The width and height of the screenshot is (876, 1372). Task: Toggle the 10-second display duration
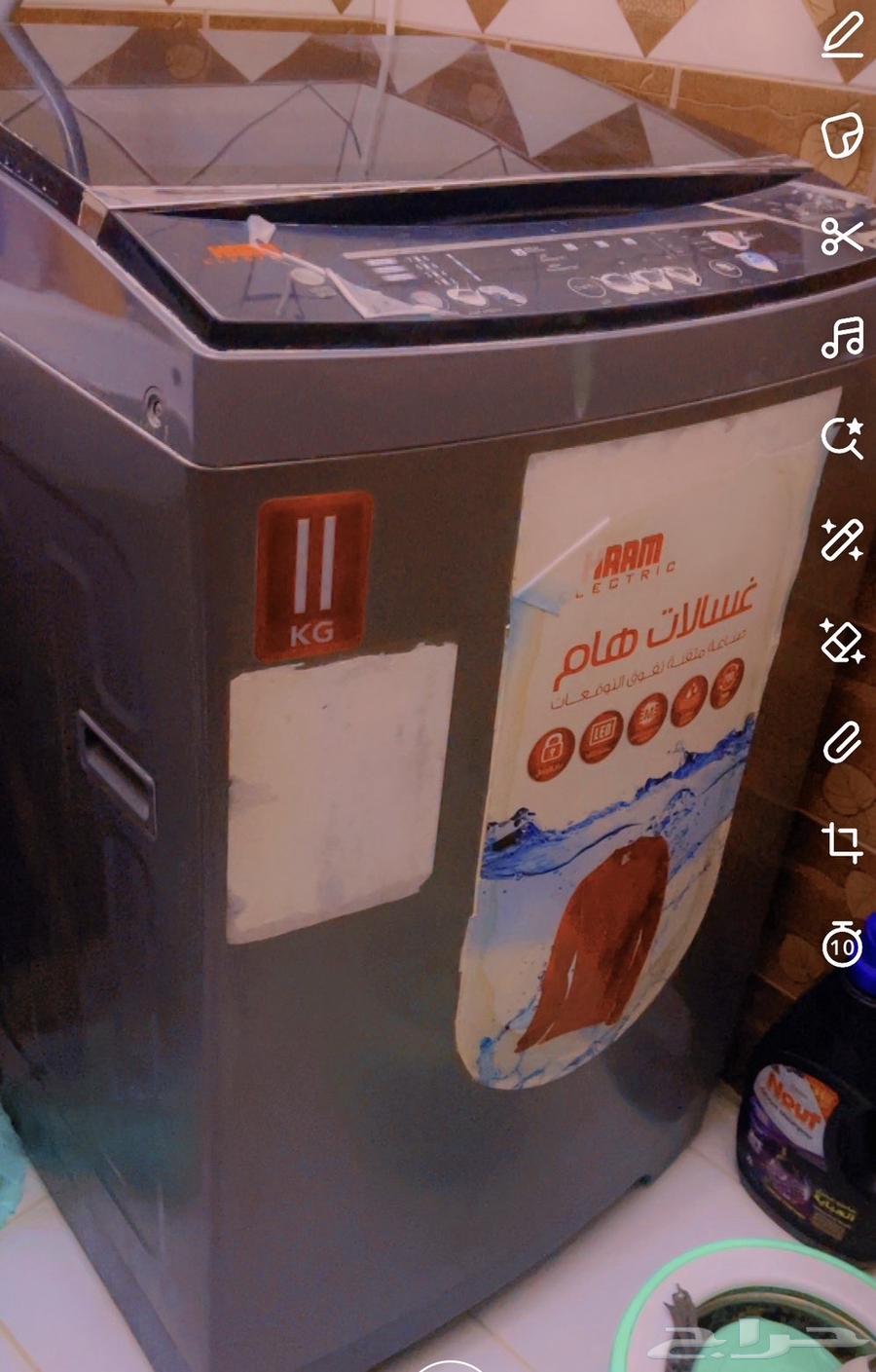pos(843,943)
